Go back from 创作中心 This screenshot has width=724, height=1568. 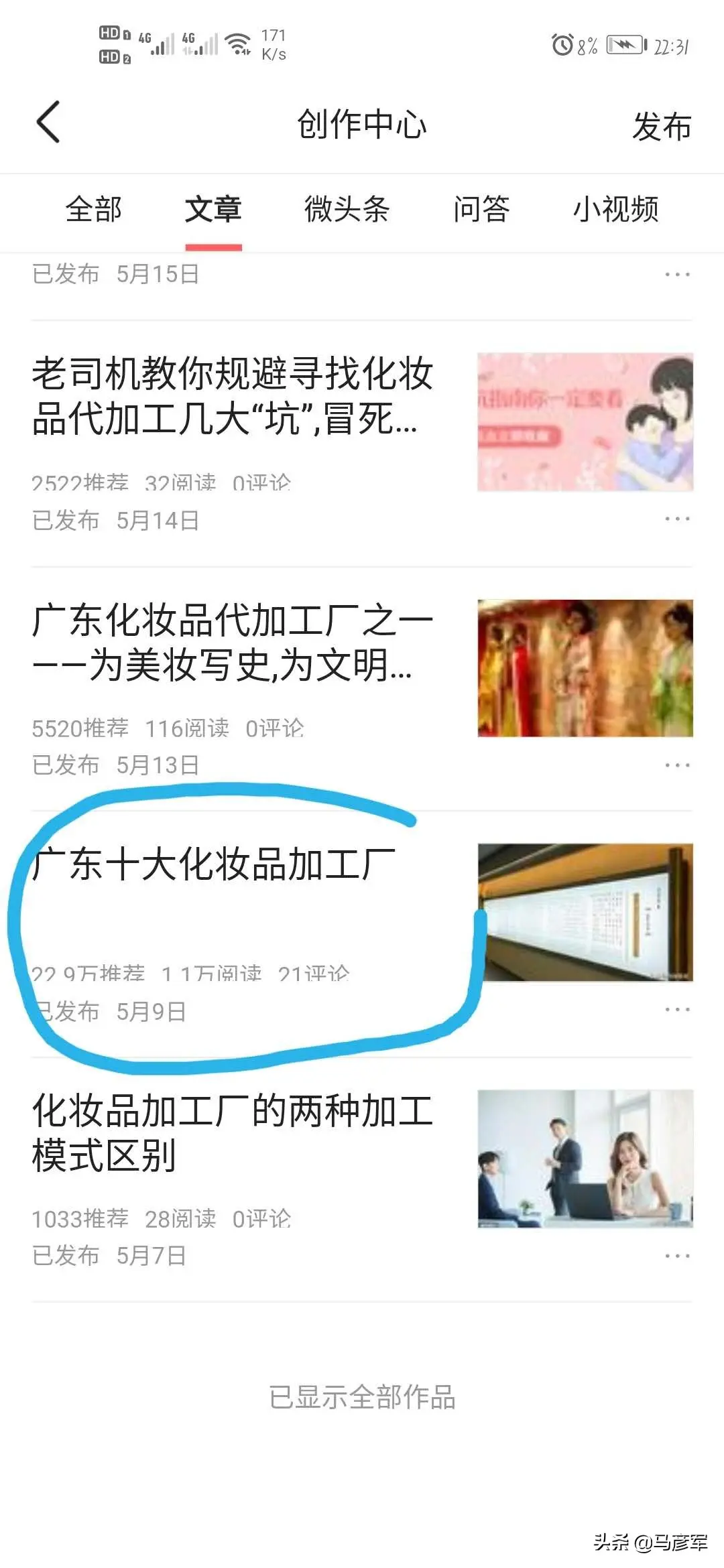click(x=48, y=123)
